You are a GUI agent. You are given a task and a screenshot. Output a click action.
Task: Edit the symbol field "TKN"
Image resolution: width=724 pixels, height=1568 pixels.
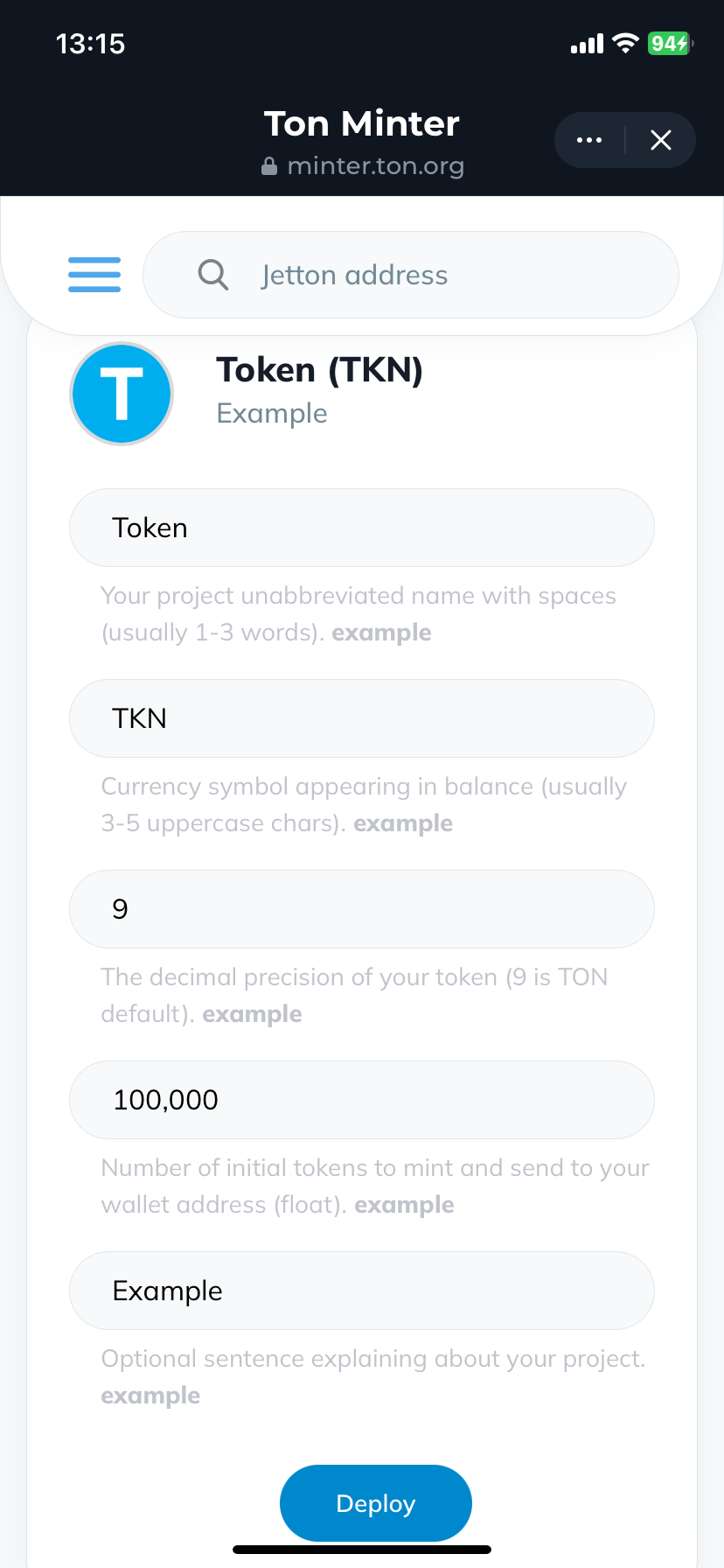[362, 718]
